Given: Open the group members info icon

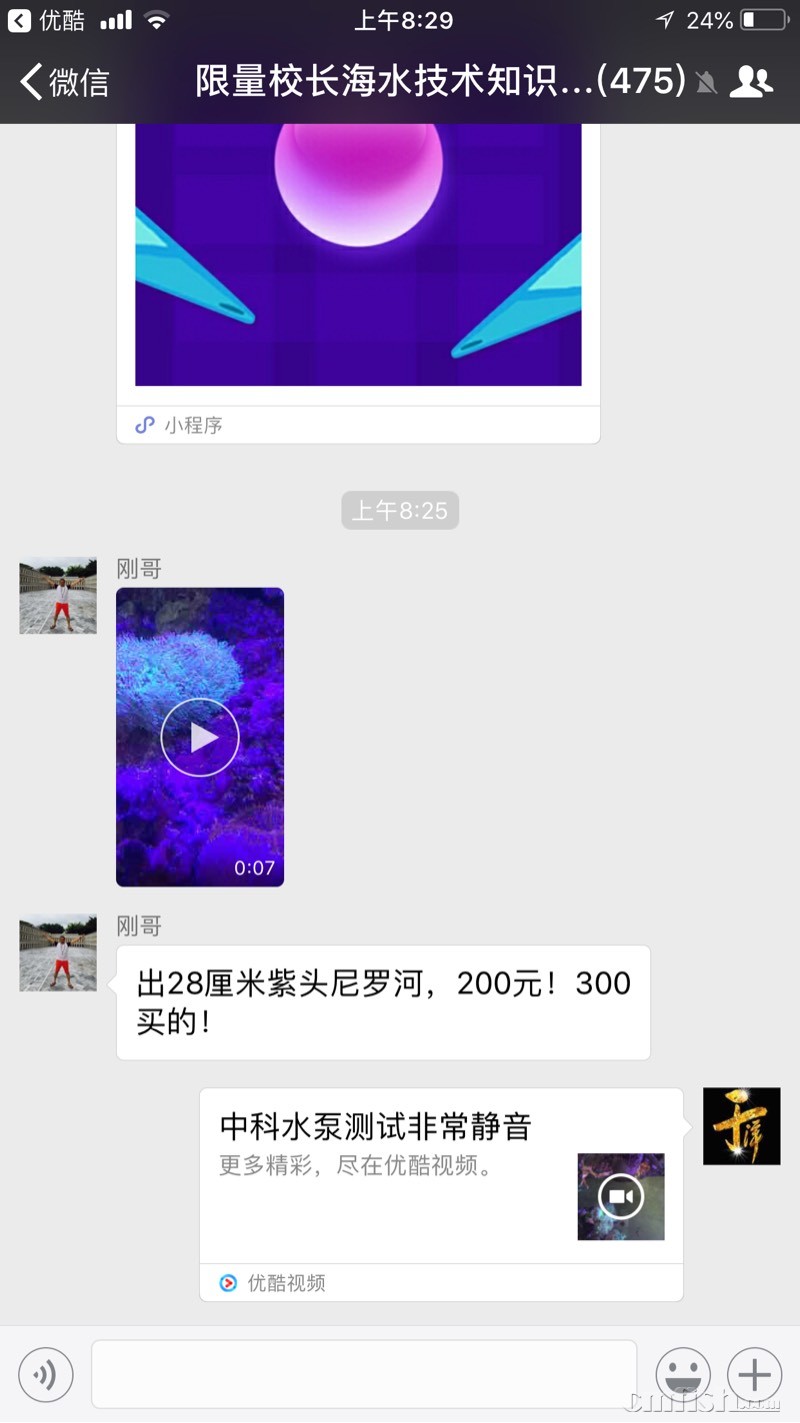Looking at the screenshot, I should pos(751,82).
